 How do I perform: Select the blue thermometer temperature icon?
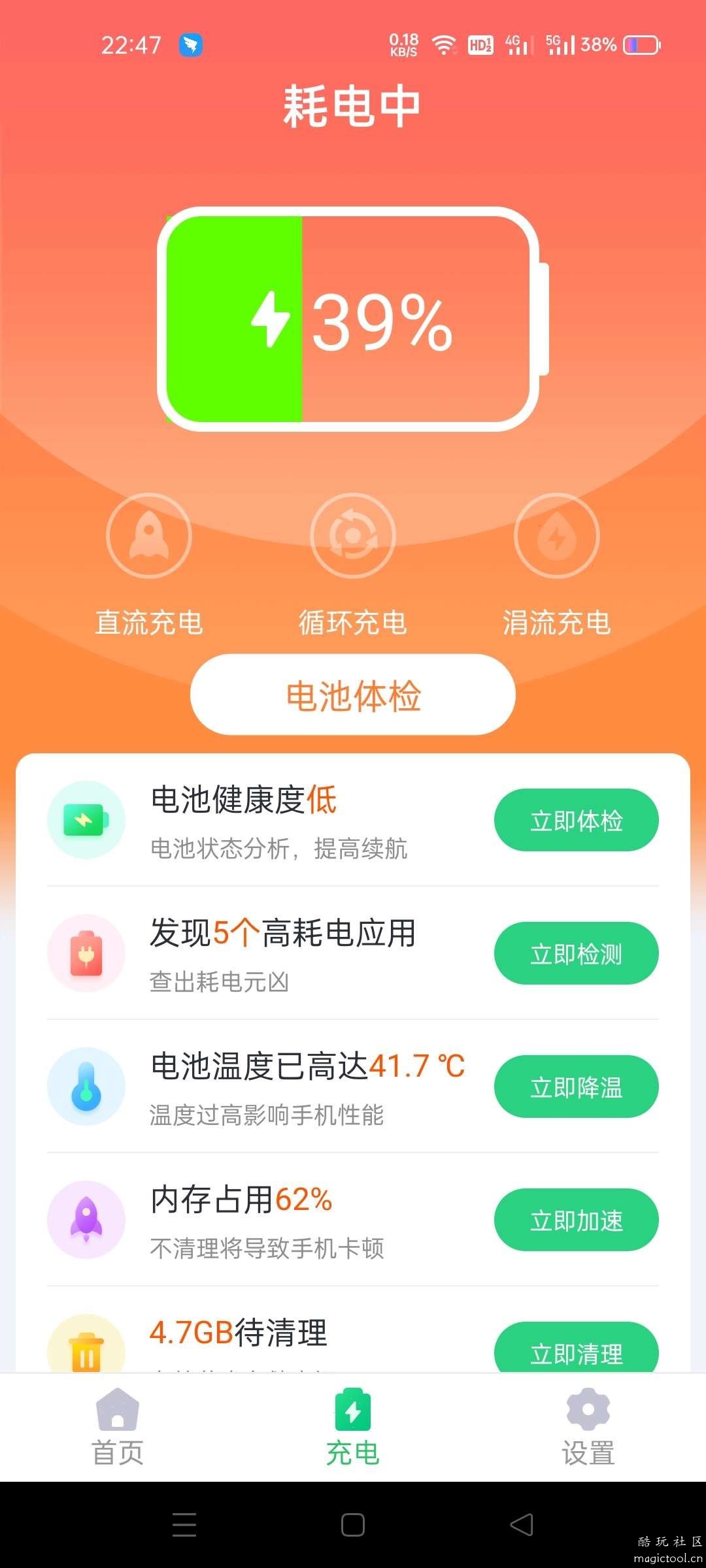[x=86, y=1086]
